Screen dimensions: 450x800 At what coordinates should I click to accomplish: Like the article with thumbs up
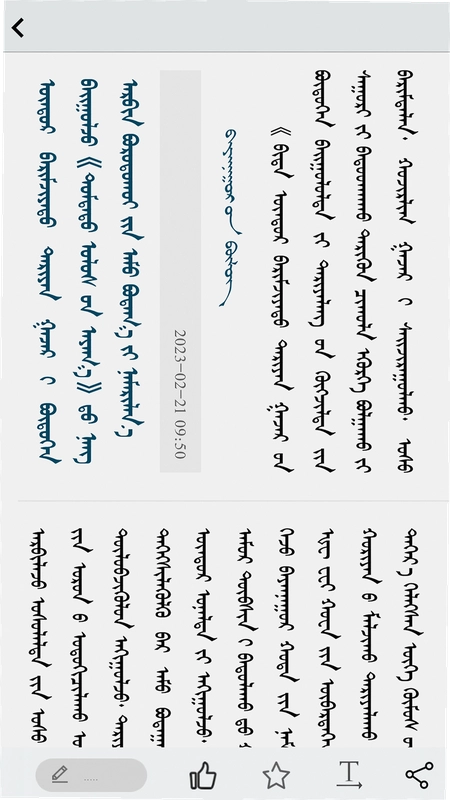tap(203, 776)
